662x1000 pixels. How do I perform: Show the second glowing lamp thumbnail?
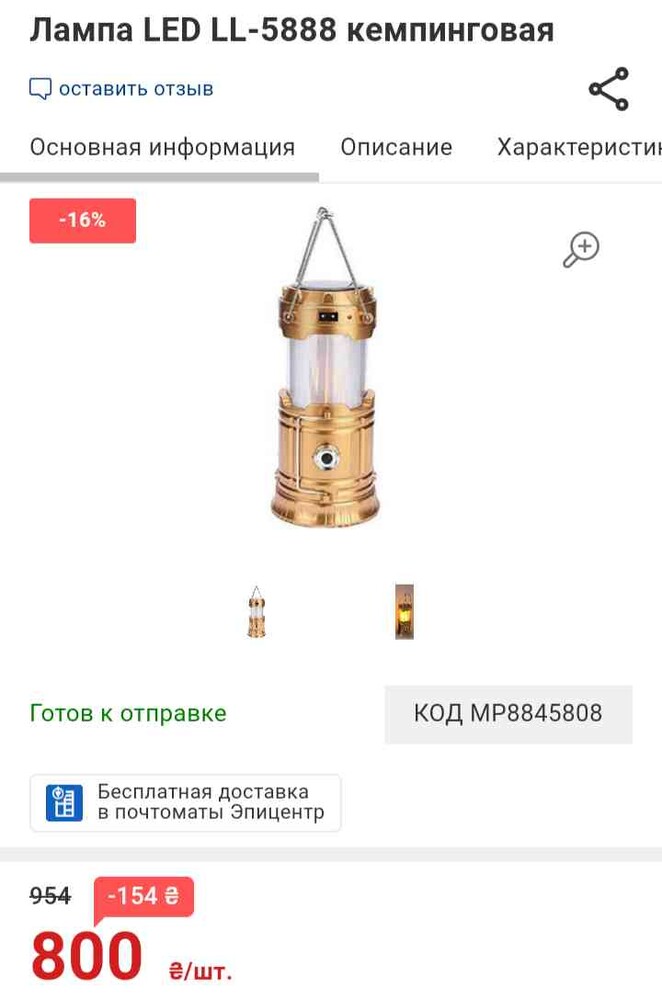pos(404,612)
